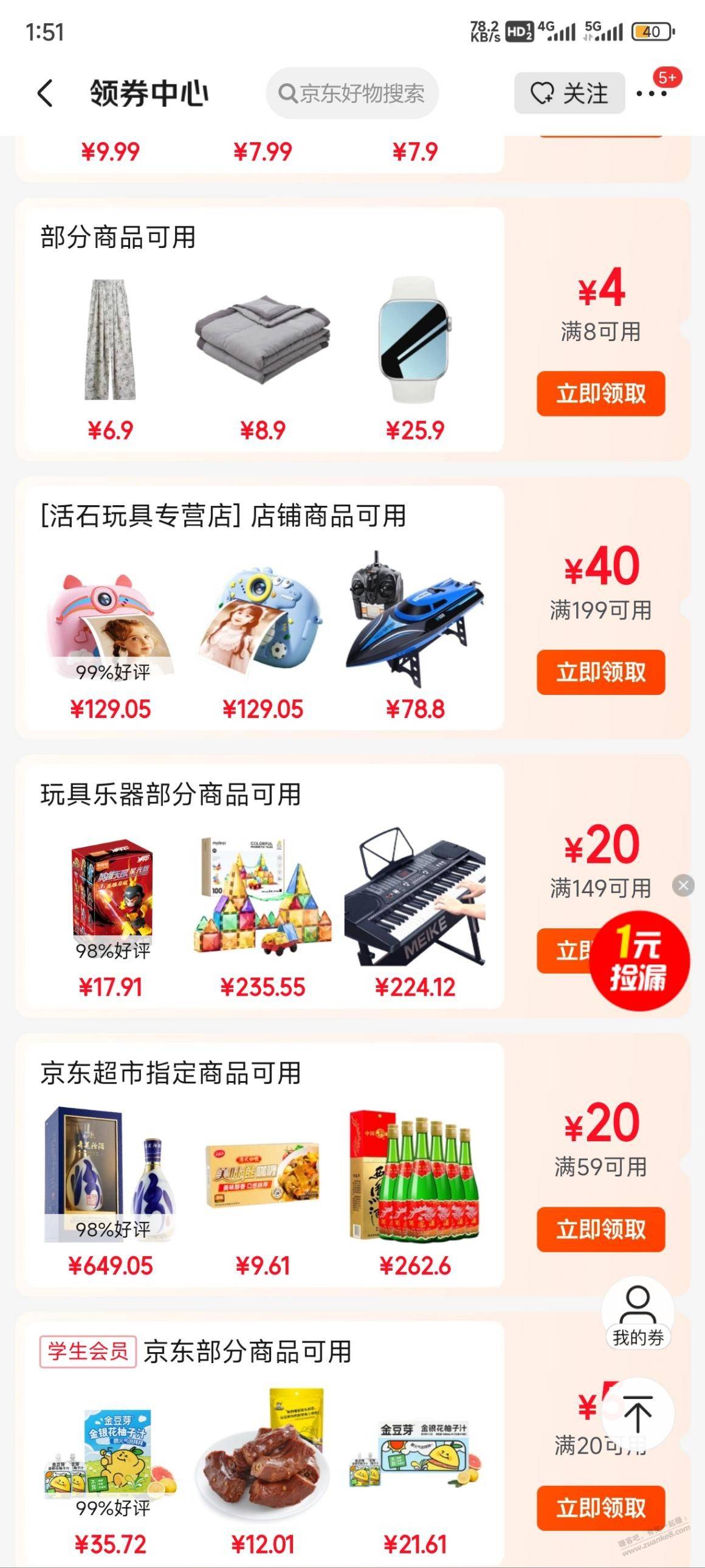Open the 1元捡漏 floating promotion
The height and width of the screenshot is (1568, 705).
point(639,961)
